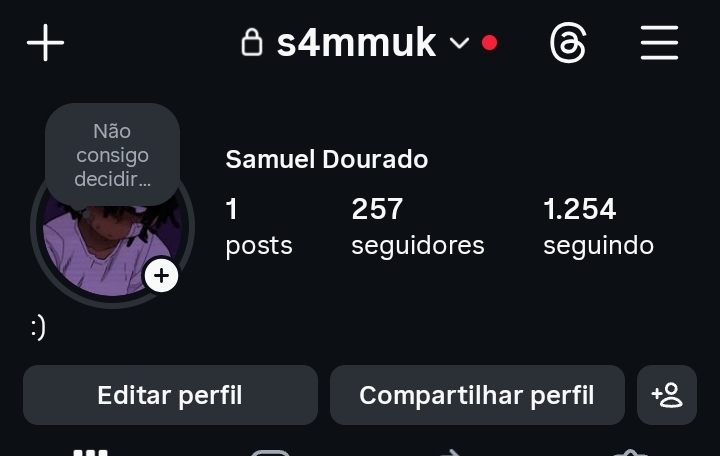Tap the Editar perfil button
Image resolution: width=720 pixels, height=456 pixels.
pos(170,395)
